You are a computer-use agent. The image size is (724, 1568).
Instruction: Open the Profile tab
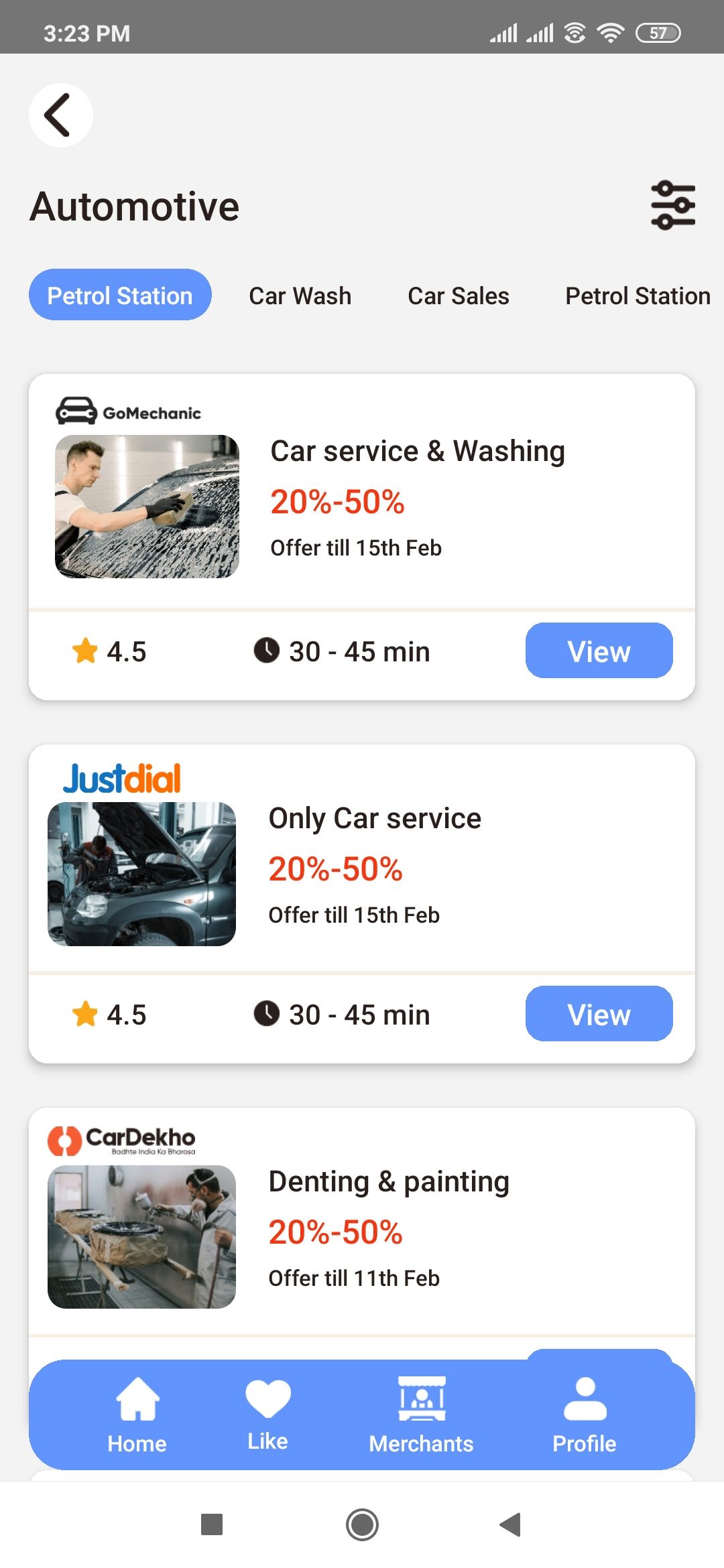[584, 1415]
